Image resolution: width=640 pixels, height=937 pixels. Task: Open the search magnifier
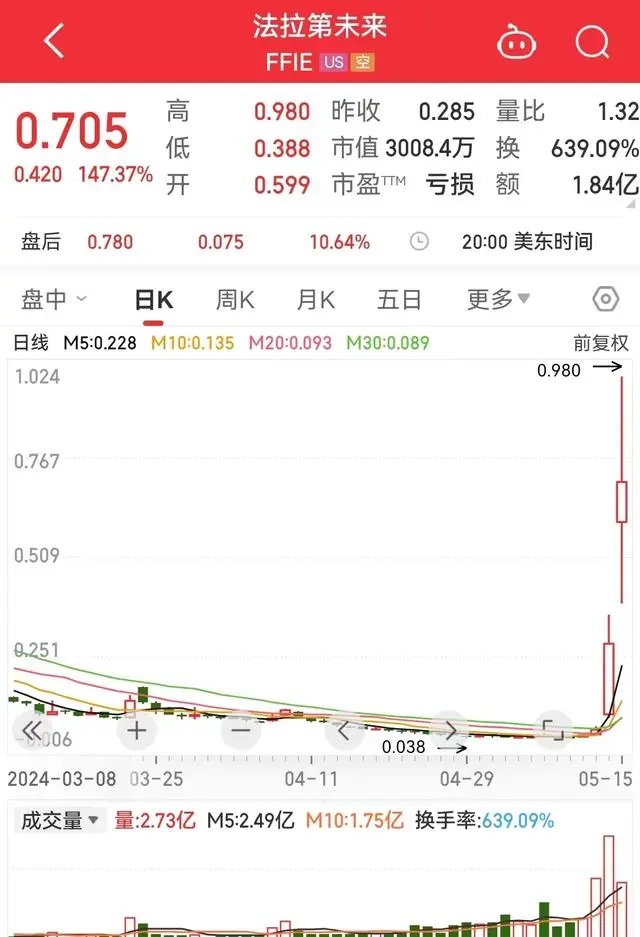(592, 42)
